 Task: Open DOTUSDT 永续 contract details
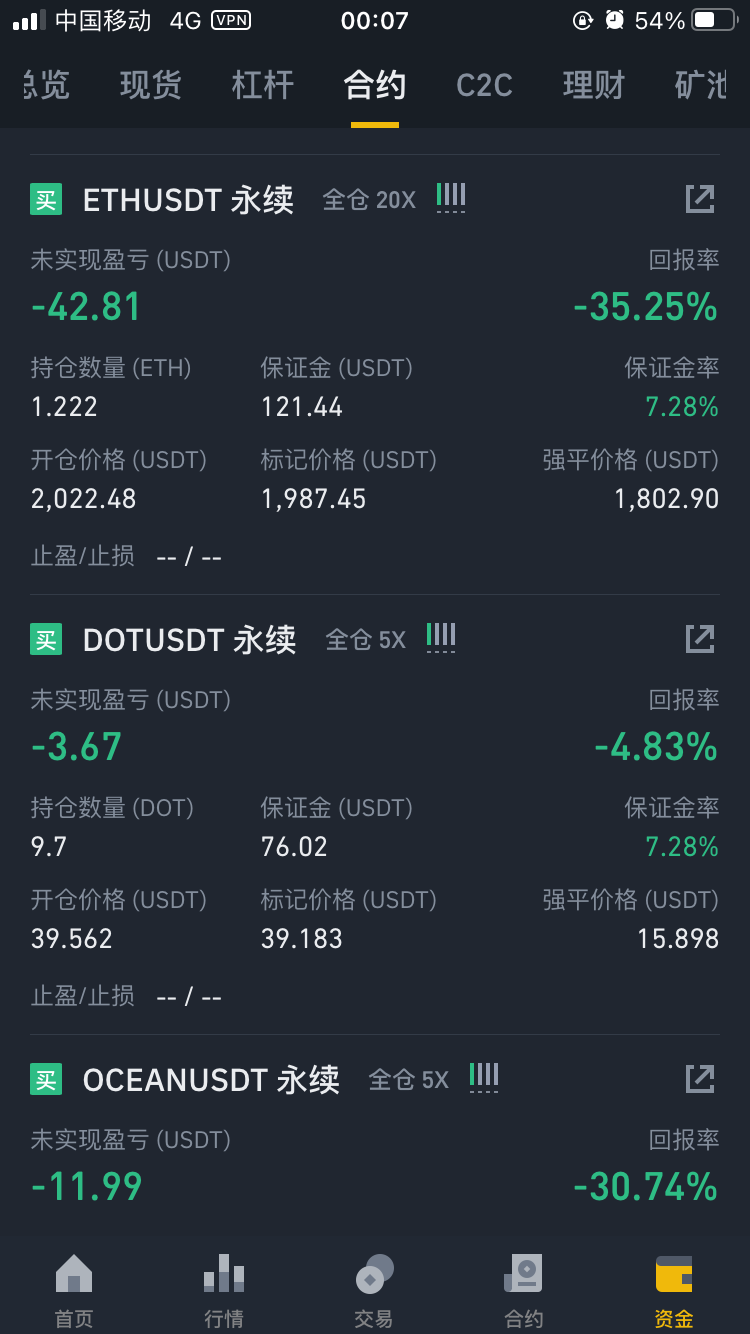tap(189, 640)
